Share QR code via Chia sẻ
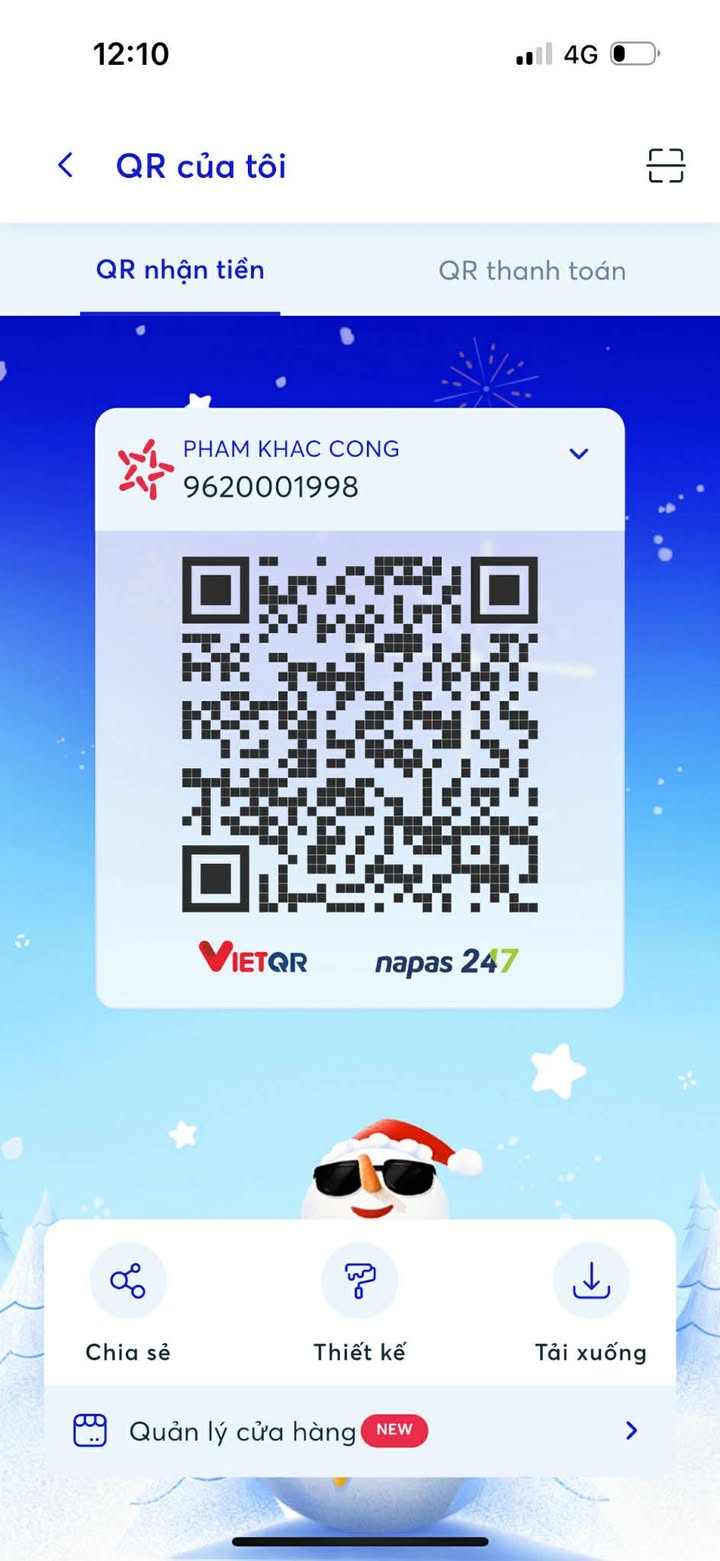This screenshot has height=1561, width=720. pyautogui.click(x=128, y=1280)
